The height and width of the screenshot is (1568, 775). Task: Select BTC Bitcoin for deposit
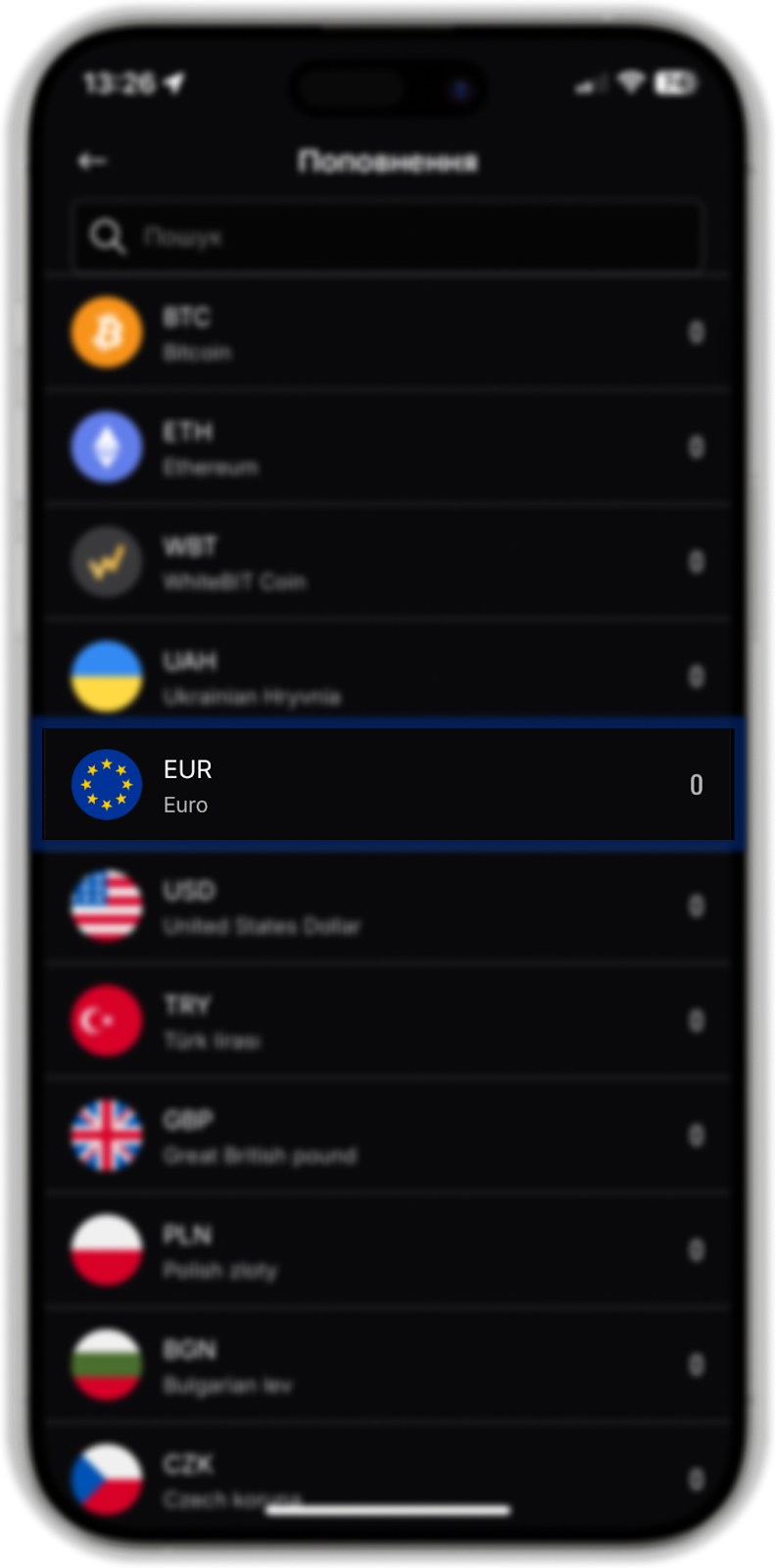click(x=387, y=333)
